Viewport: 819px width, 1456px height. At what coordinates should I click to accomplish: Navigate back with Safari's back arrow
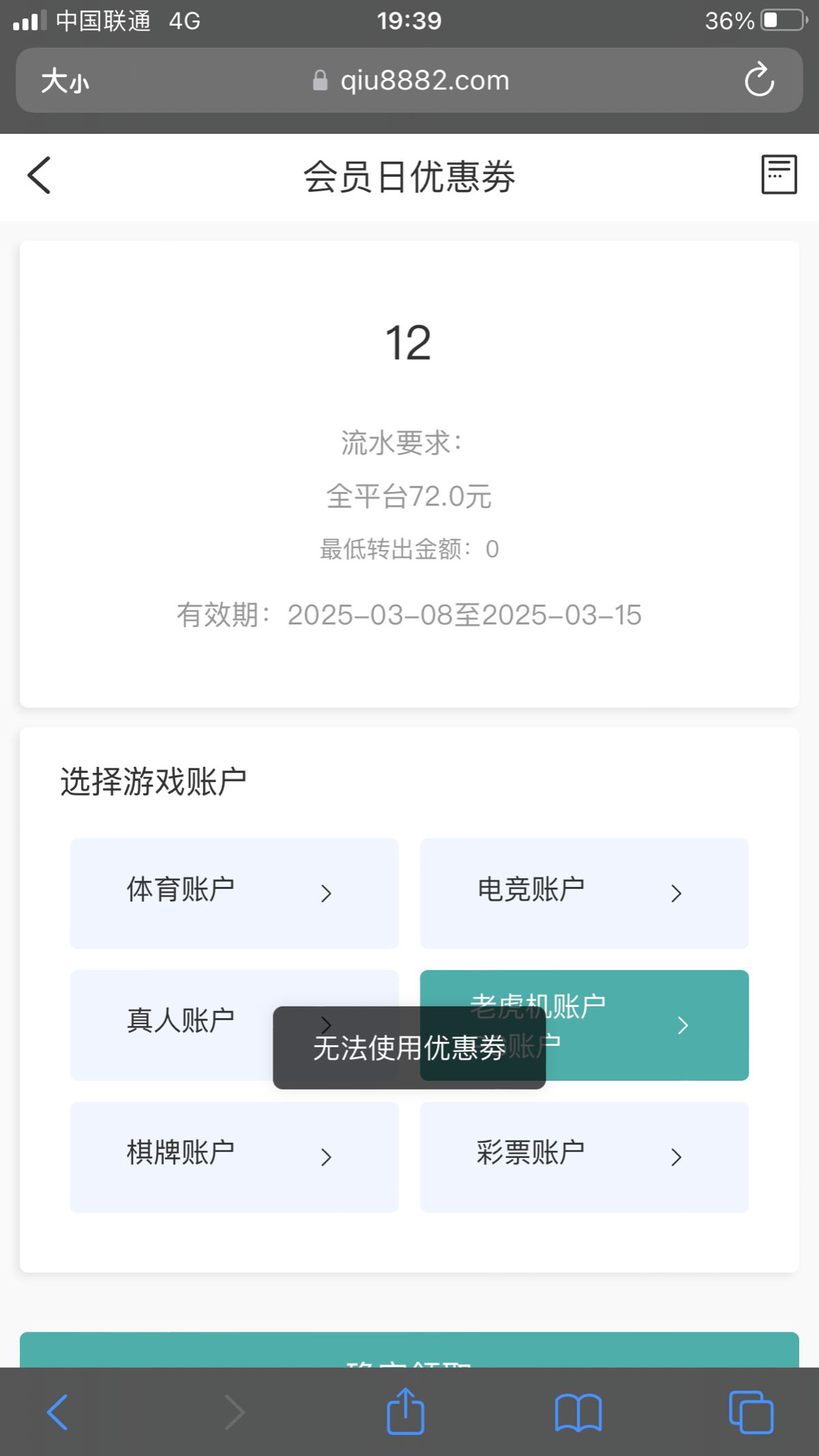point(58,1412)
